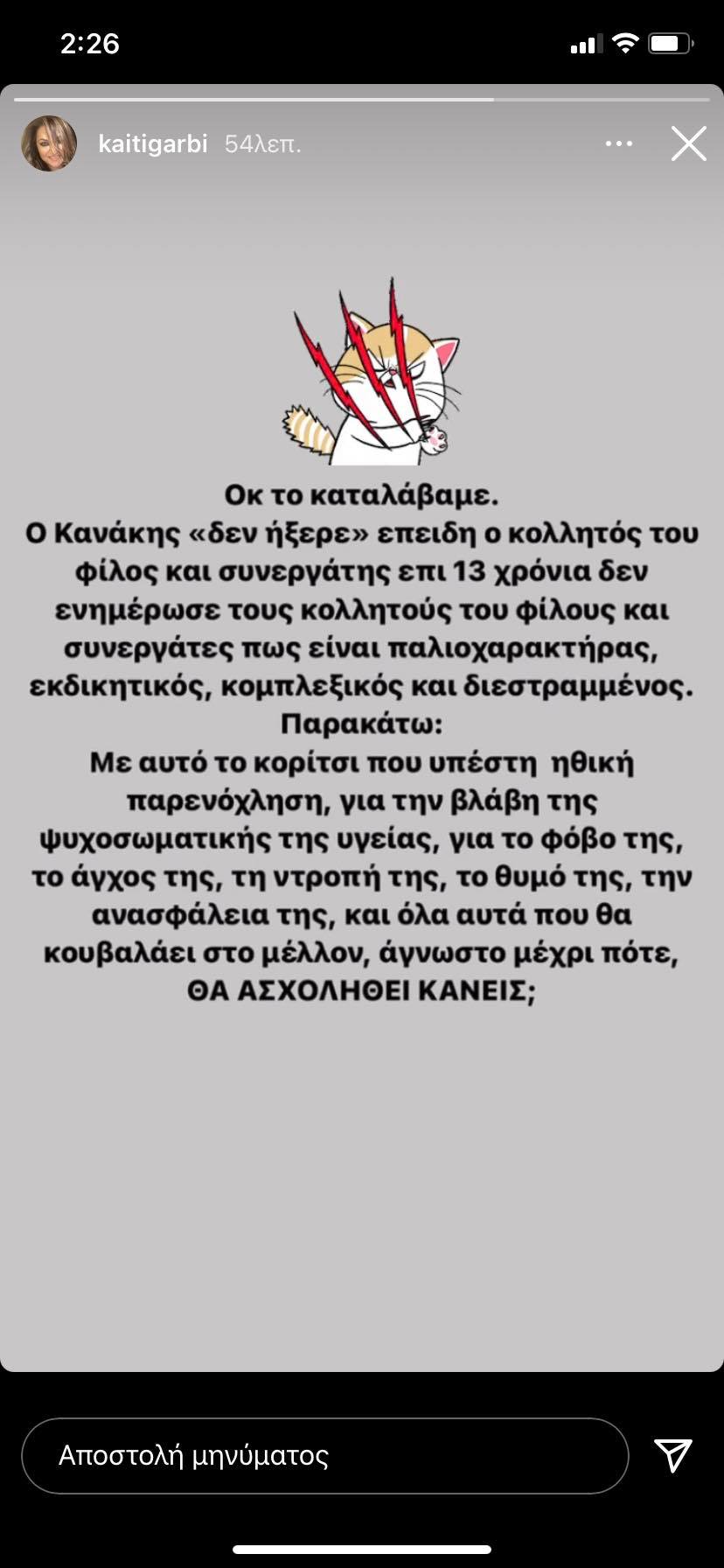Tap the Αποστολή μηνύματος message field

(324, 1456)
